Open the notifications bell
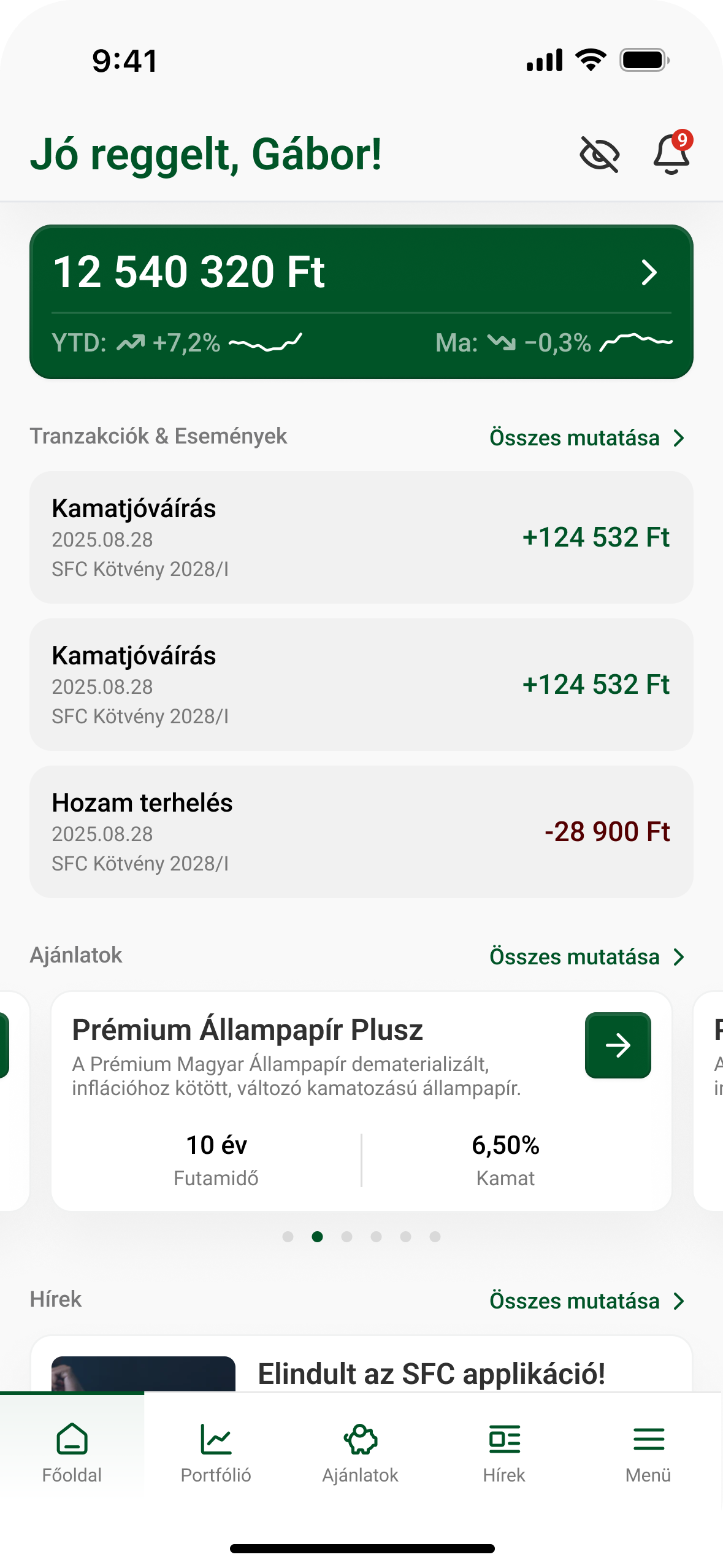The width and height of the screenshot is (723, 1568). pyautogui.click(x=671, y=154)
